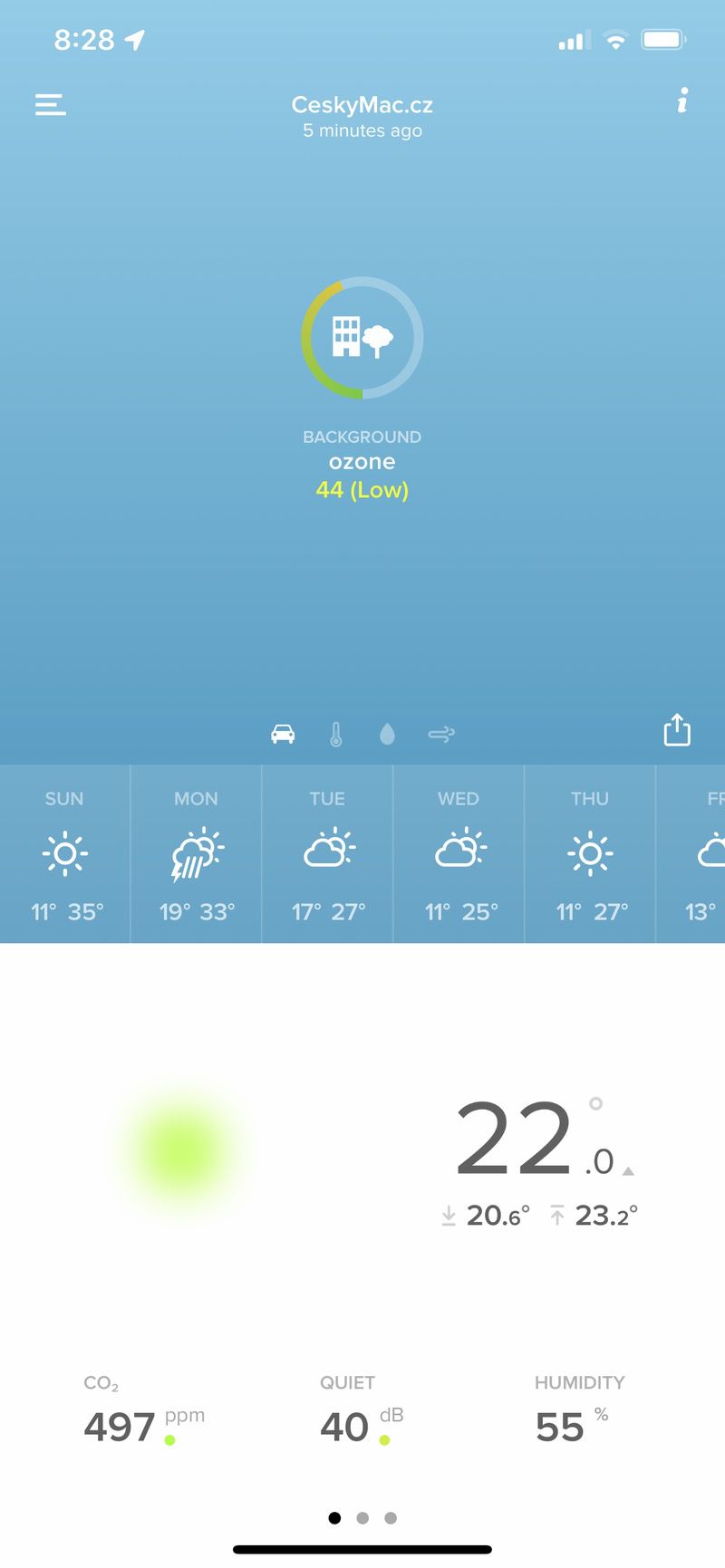
Task: Open Monday's thunderstorm forecast
Action: pyautogui.click(x=197, y=854)
